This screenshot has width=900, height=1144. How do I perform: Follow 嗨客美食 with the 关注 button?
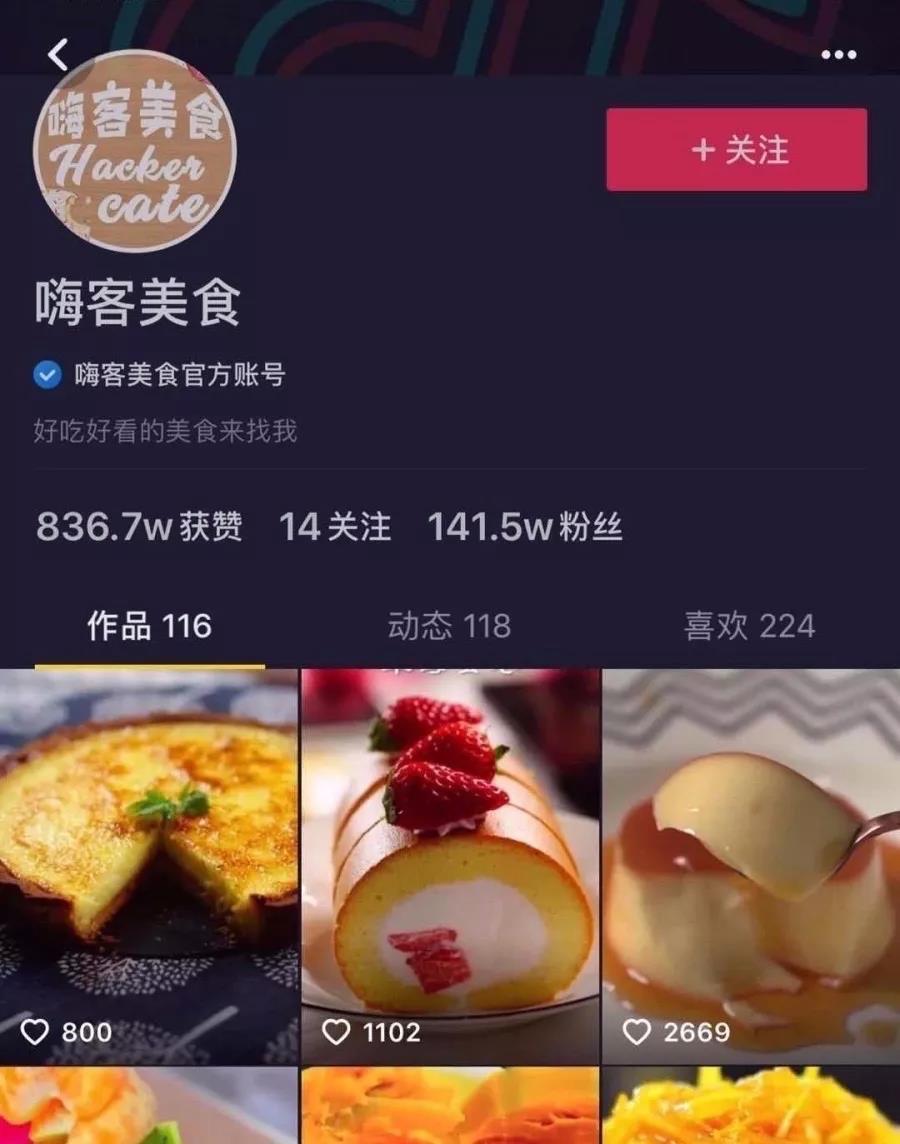click(736, 150)
